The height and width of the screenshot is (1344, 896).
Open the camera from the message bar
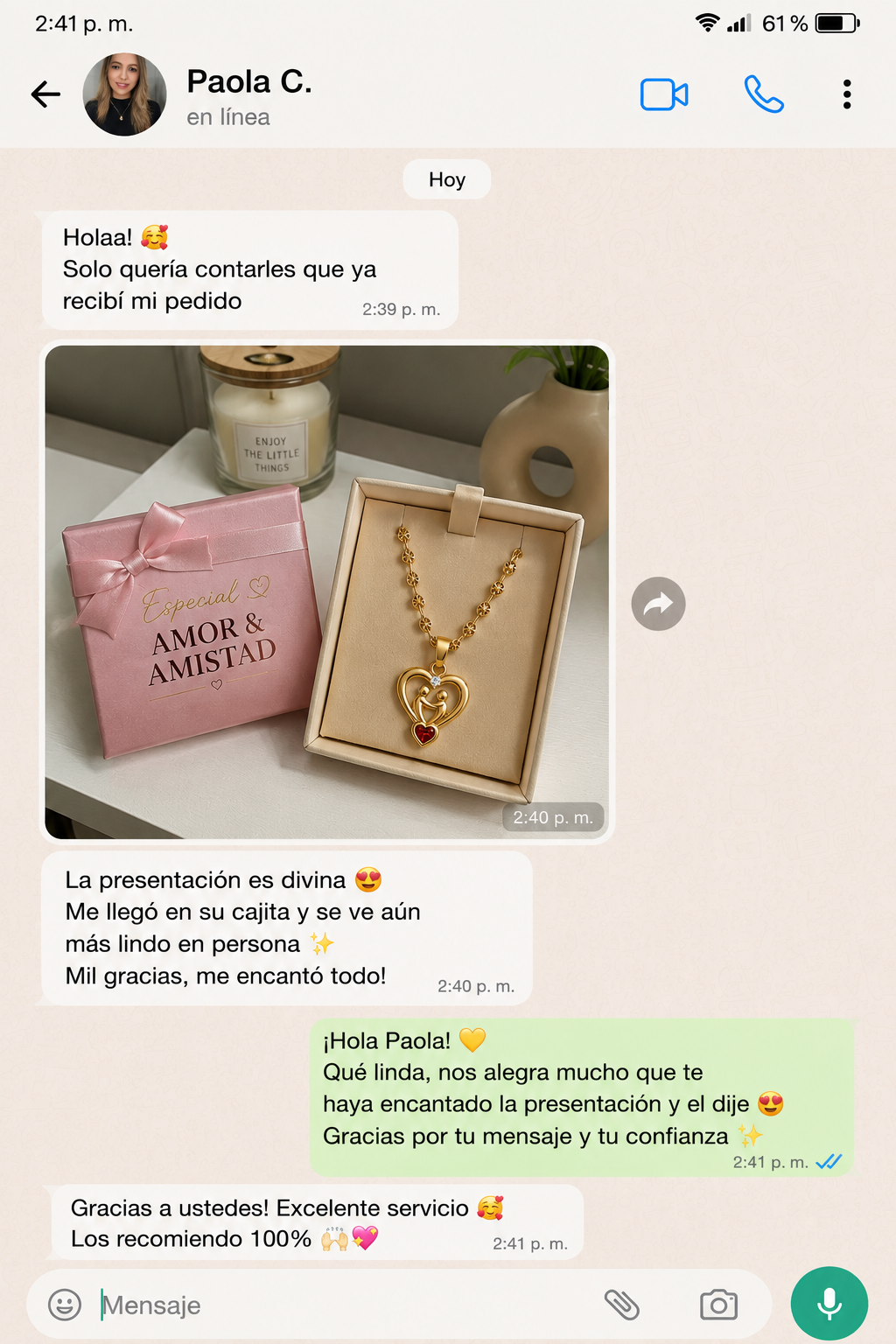719,1305
